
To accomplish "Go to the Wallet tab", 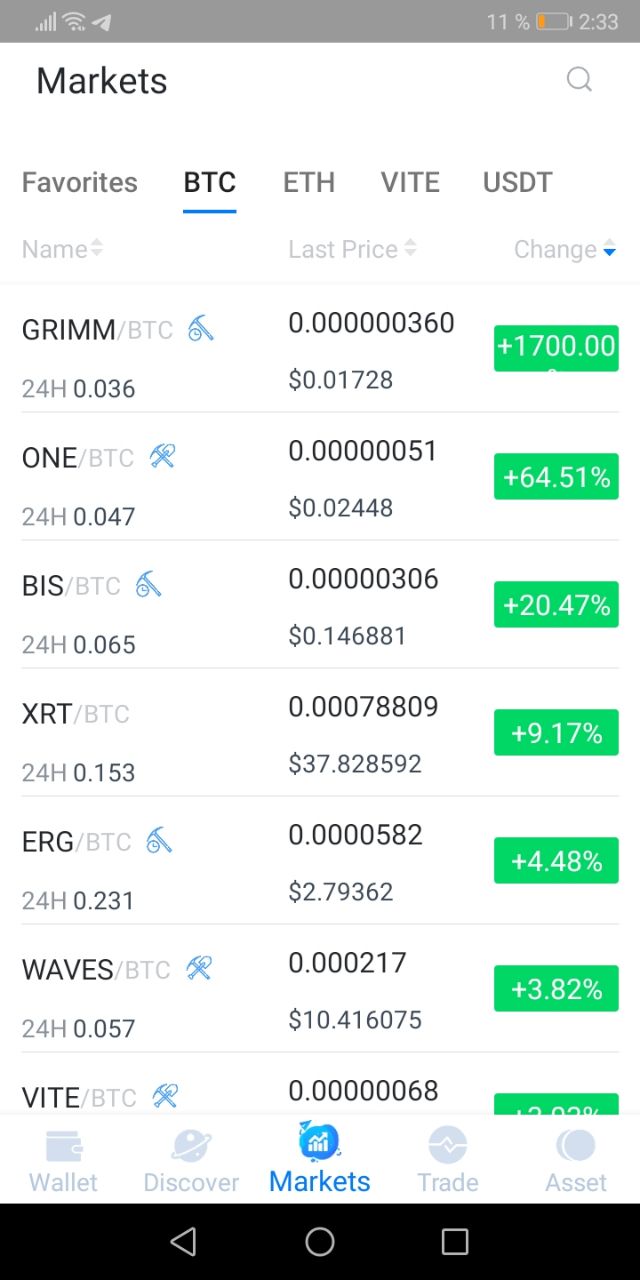I will (x=64, y=1160).
